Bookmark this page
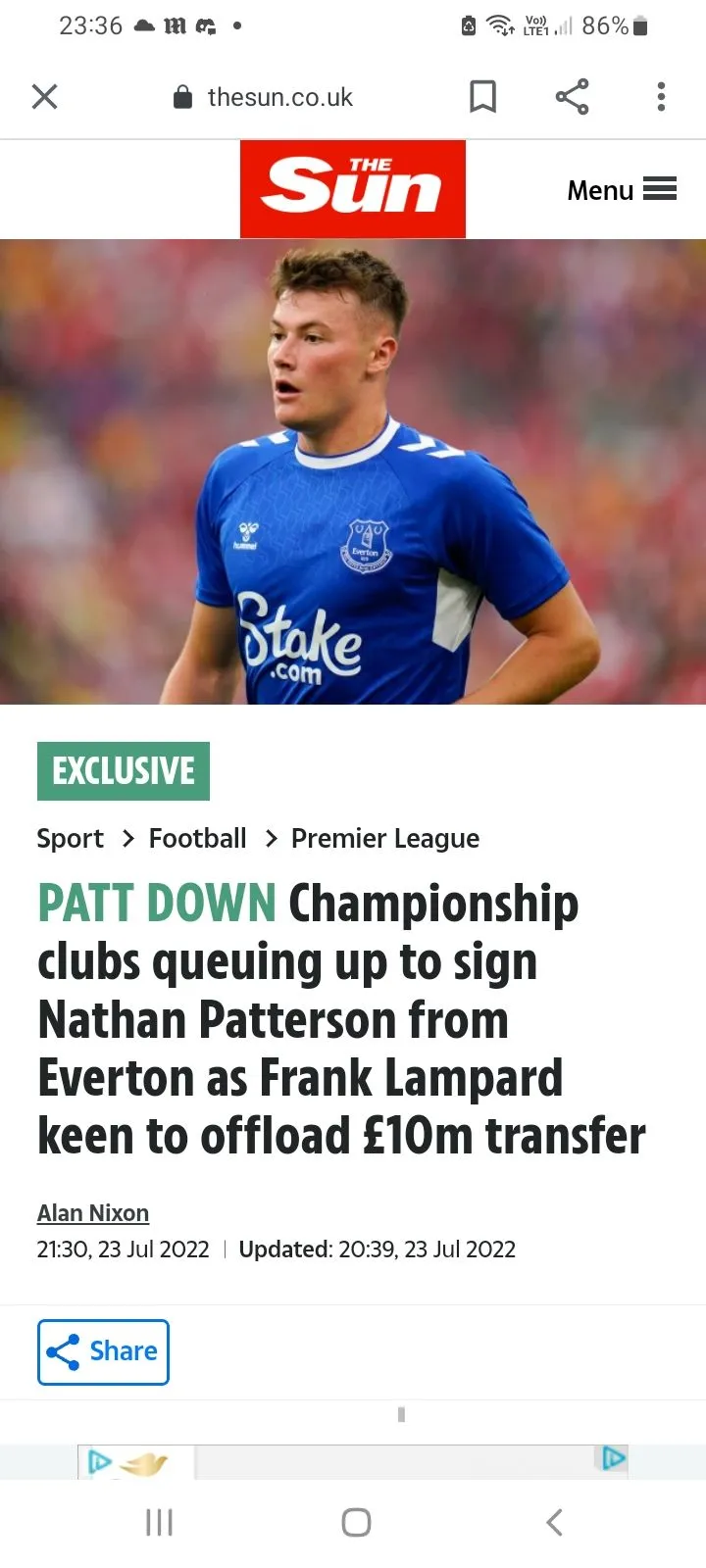 click(x=482, y=97)
